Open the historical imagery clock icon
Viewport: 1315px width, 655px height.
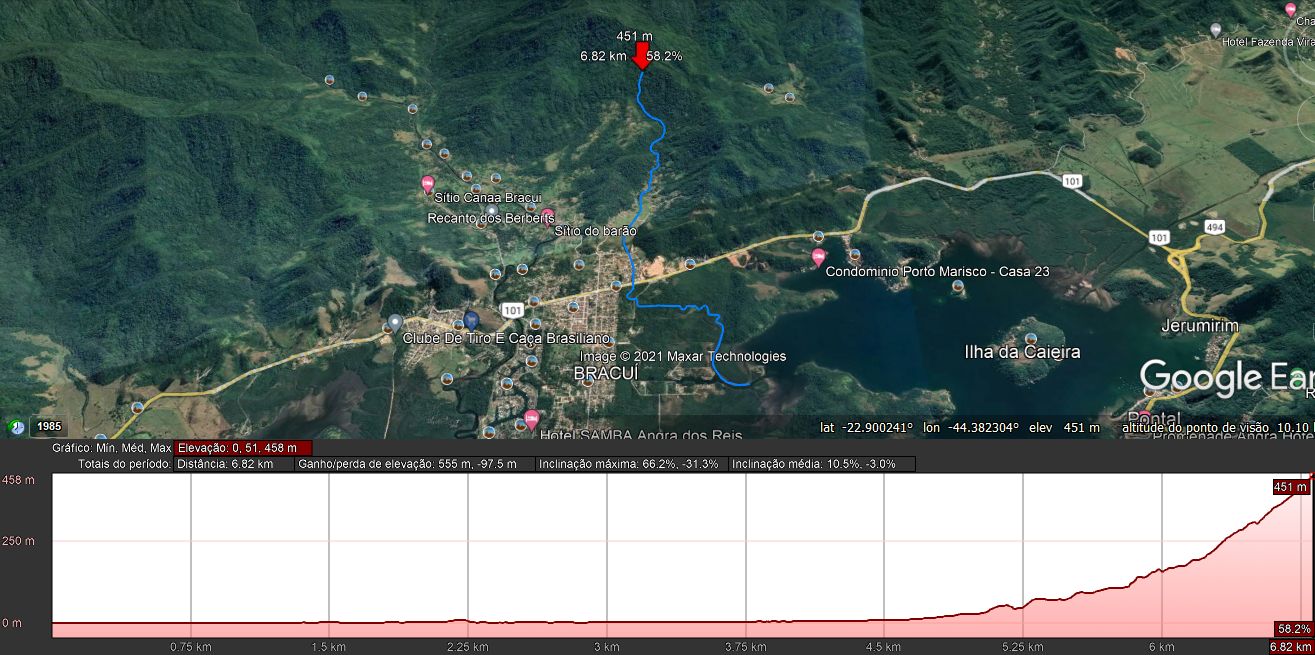tap(17, 427)
